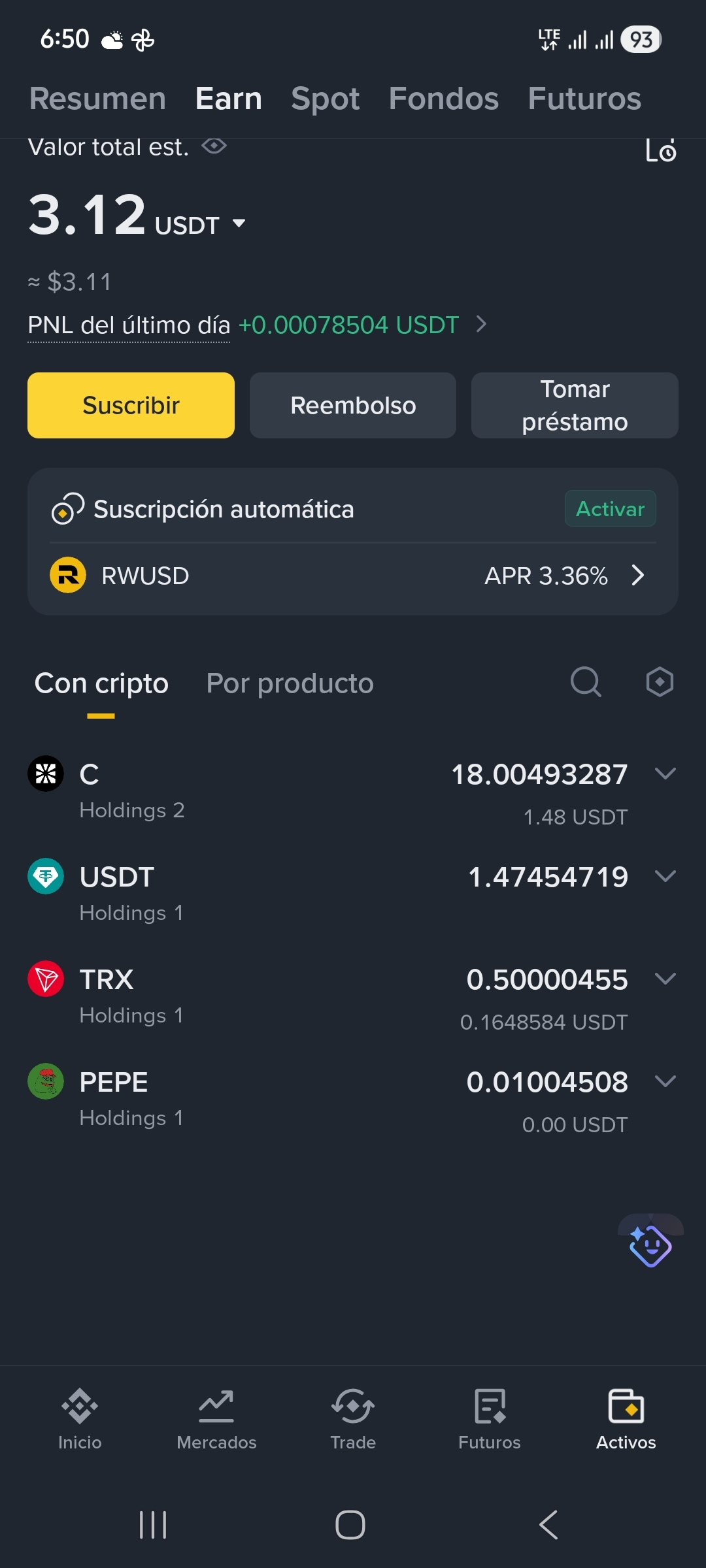Go back using the system back button

(548, 1525)
